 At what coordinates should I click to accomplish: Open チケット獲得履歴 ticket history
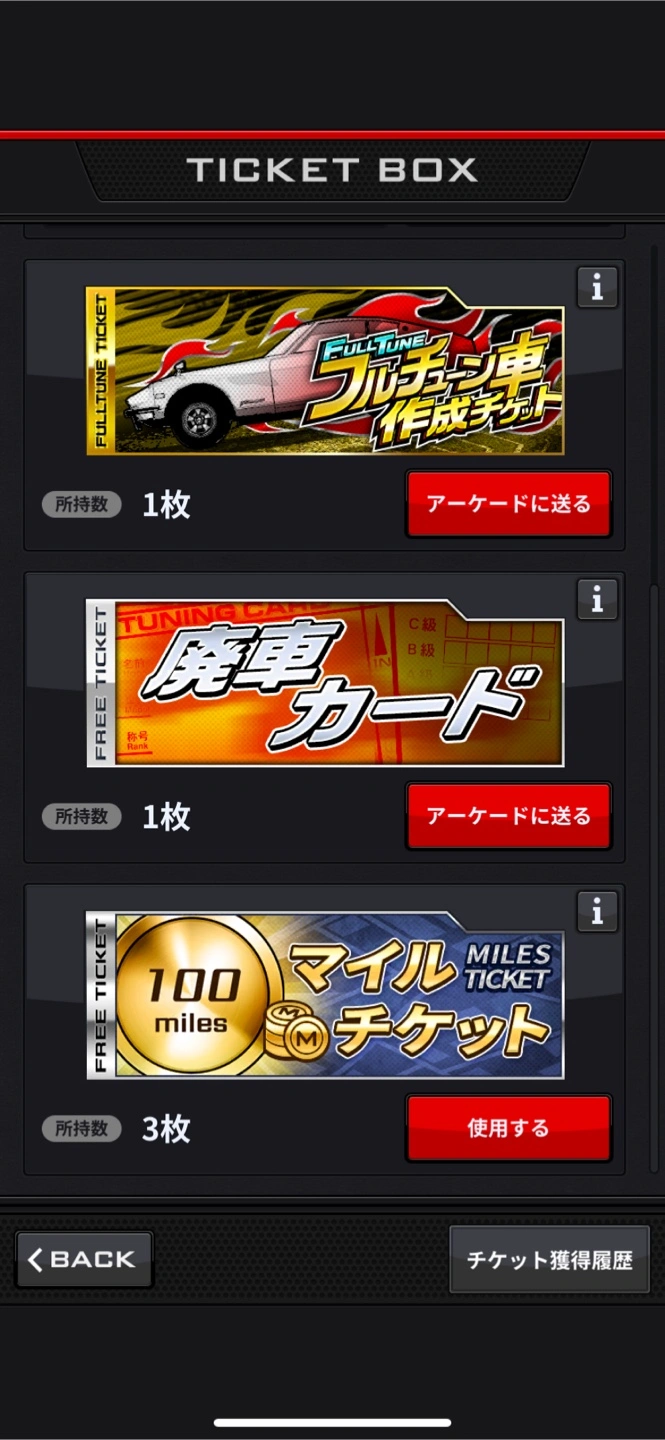pos(549,1260)
